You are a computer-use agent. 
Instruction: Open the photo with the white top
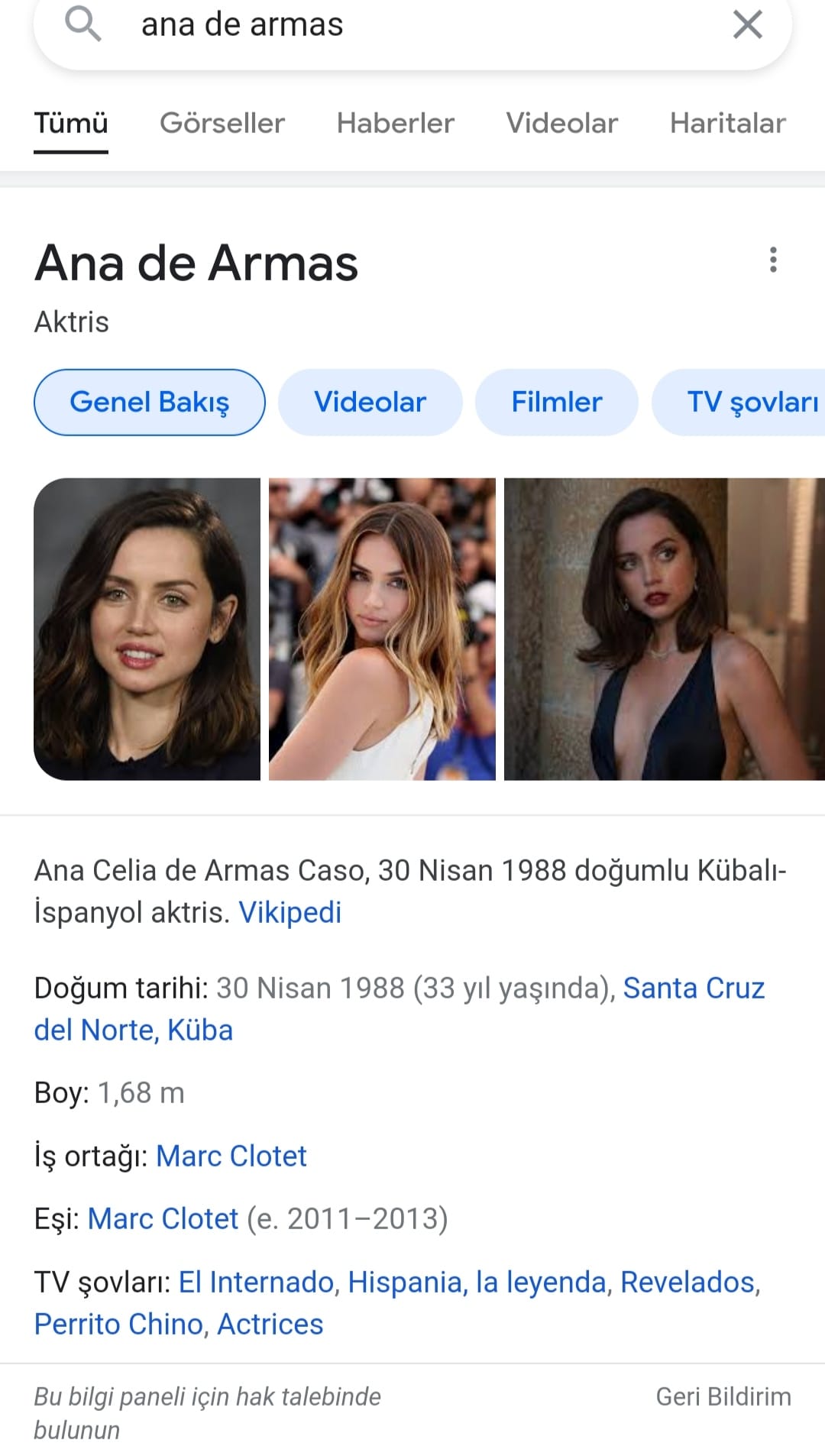pos(382,629)
